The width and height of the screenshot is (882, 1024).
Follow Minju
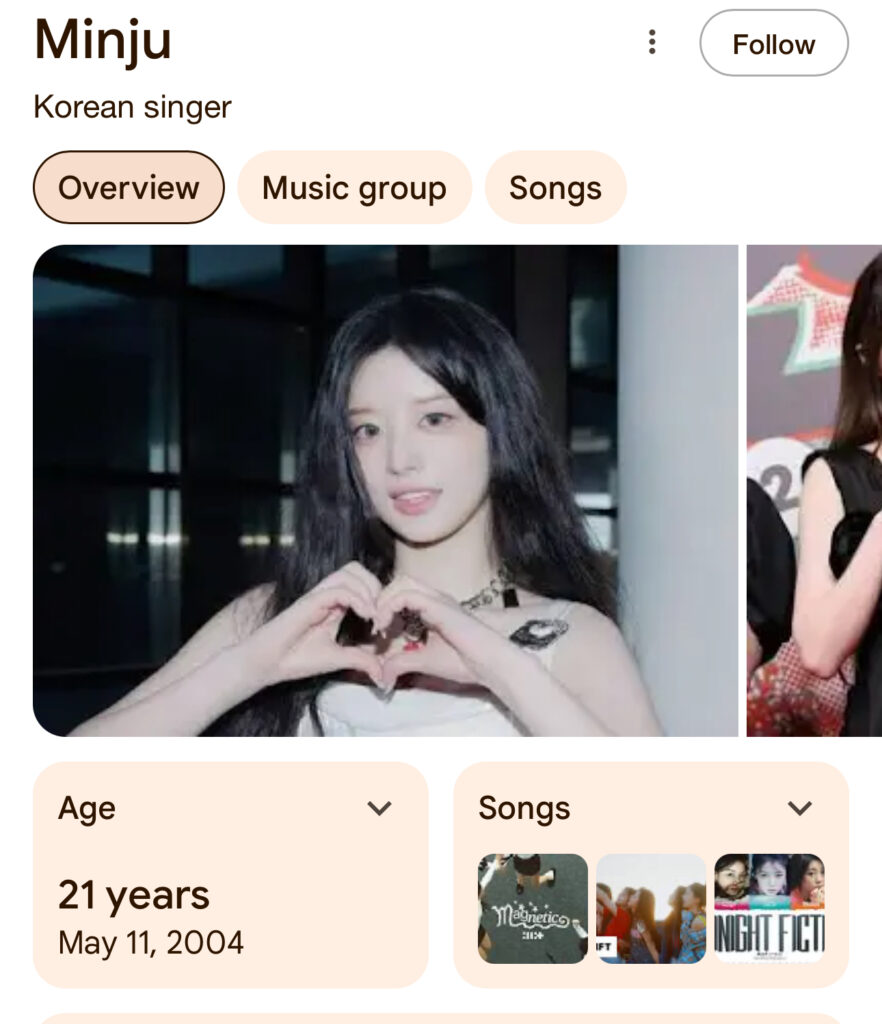[773, 44]
